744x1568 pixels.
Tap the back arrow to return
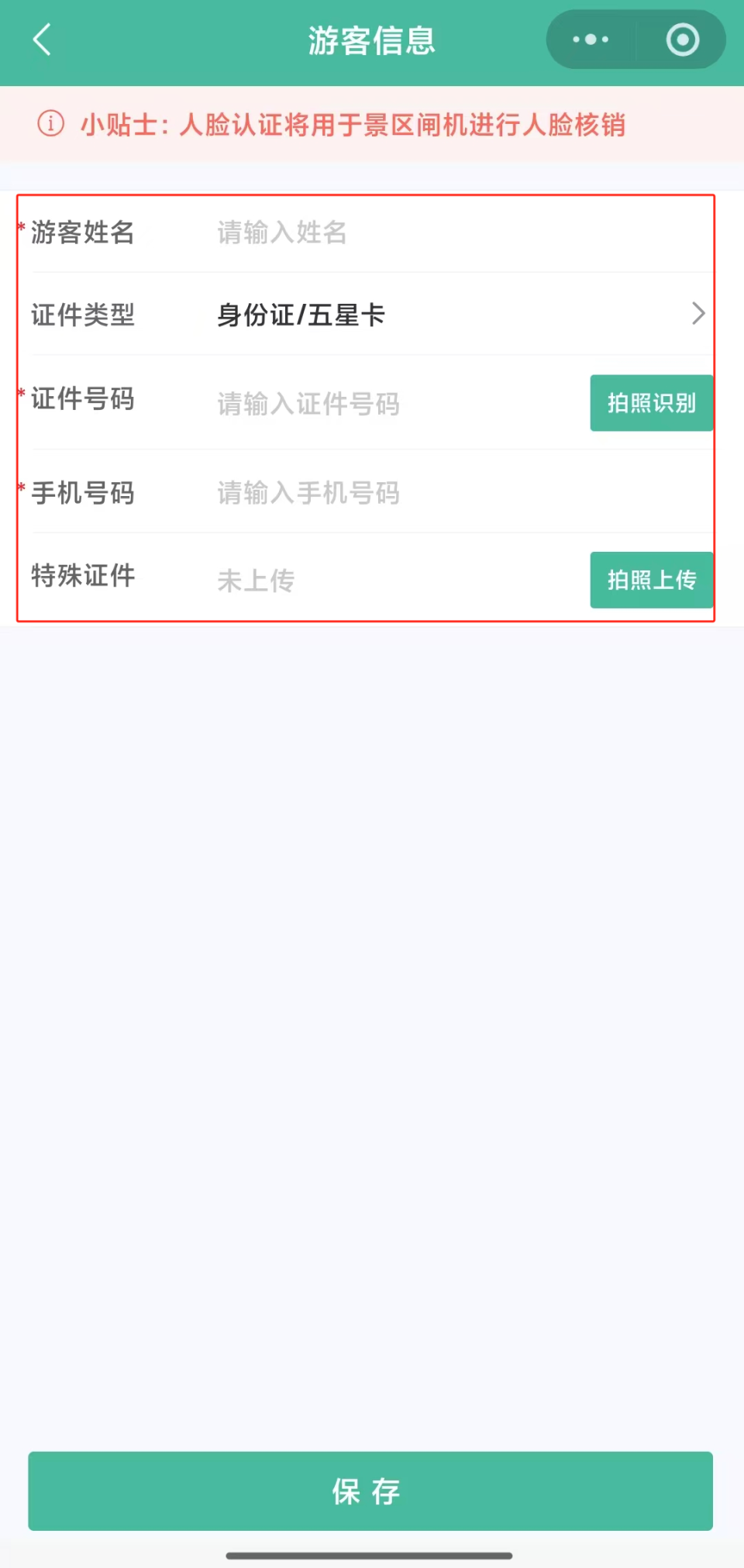click(43, 40)
